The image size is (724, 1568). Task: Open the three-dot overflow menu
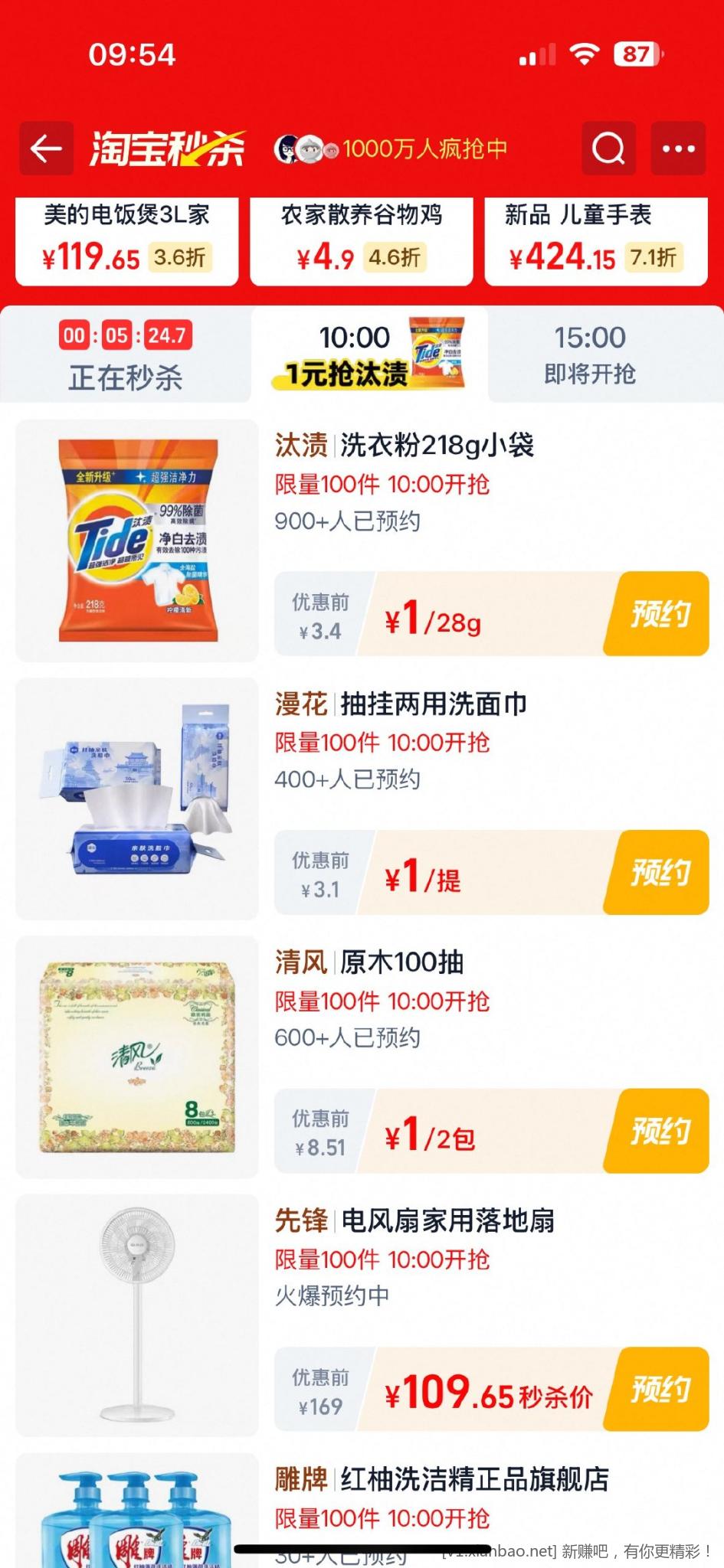point(678,148)
